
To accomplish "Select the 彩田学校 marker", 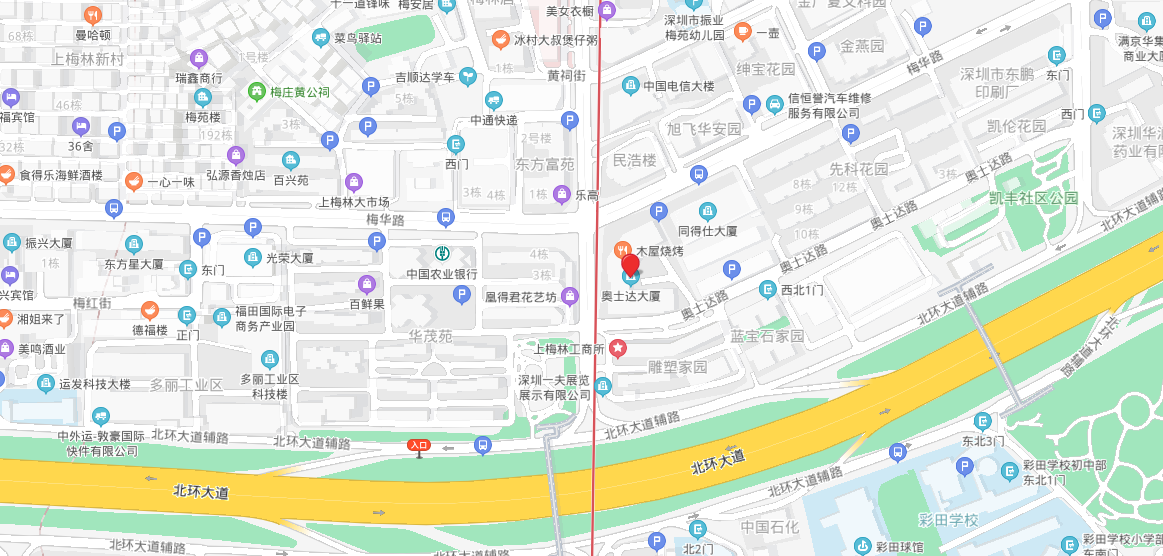I will coord(947,520).
